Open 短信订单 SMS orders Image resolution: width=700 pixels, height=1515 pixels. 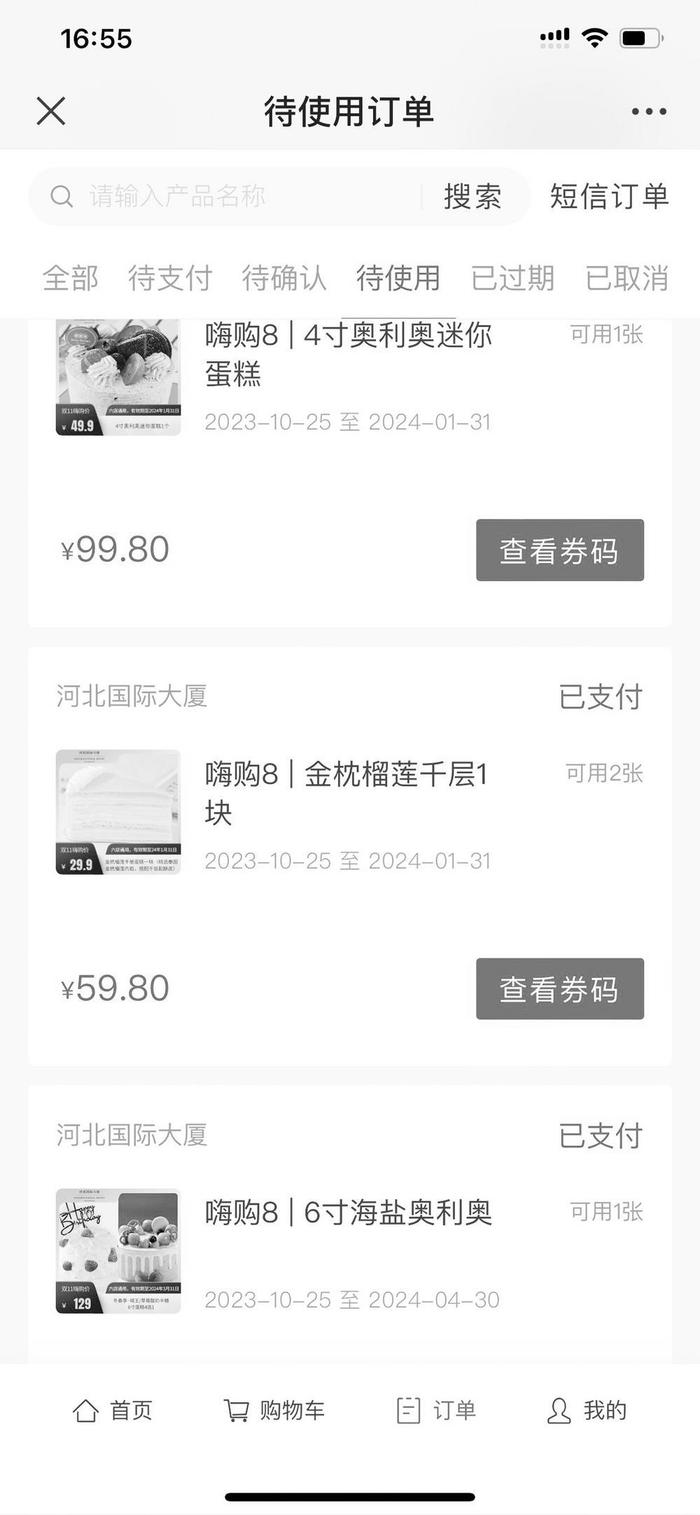click(x=608, y=196)
